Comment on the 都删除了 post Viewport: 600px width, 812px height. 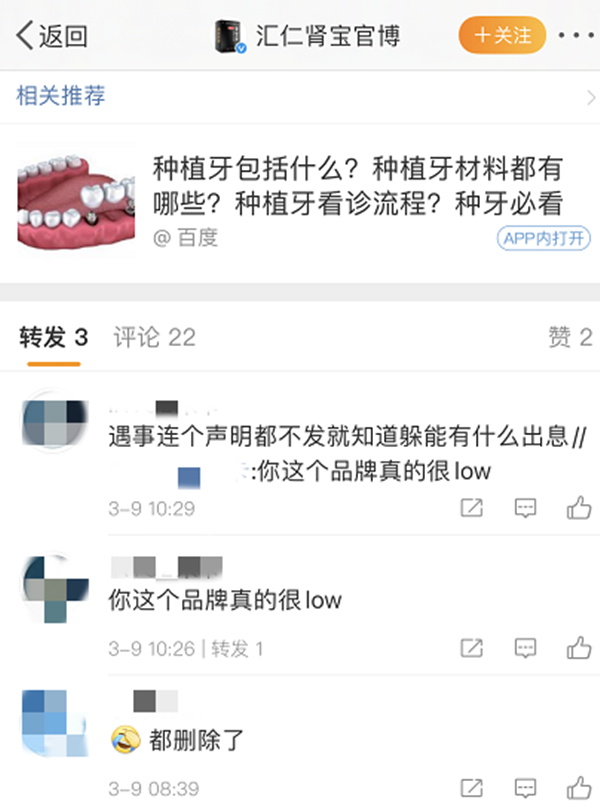click(x=525, y=789)
